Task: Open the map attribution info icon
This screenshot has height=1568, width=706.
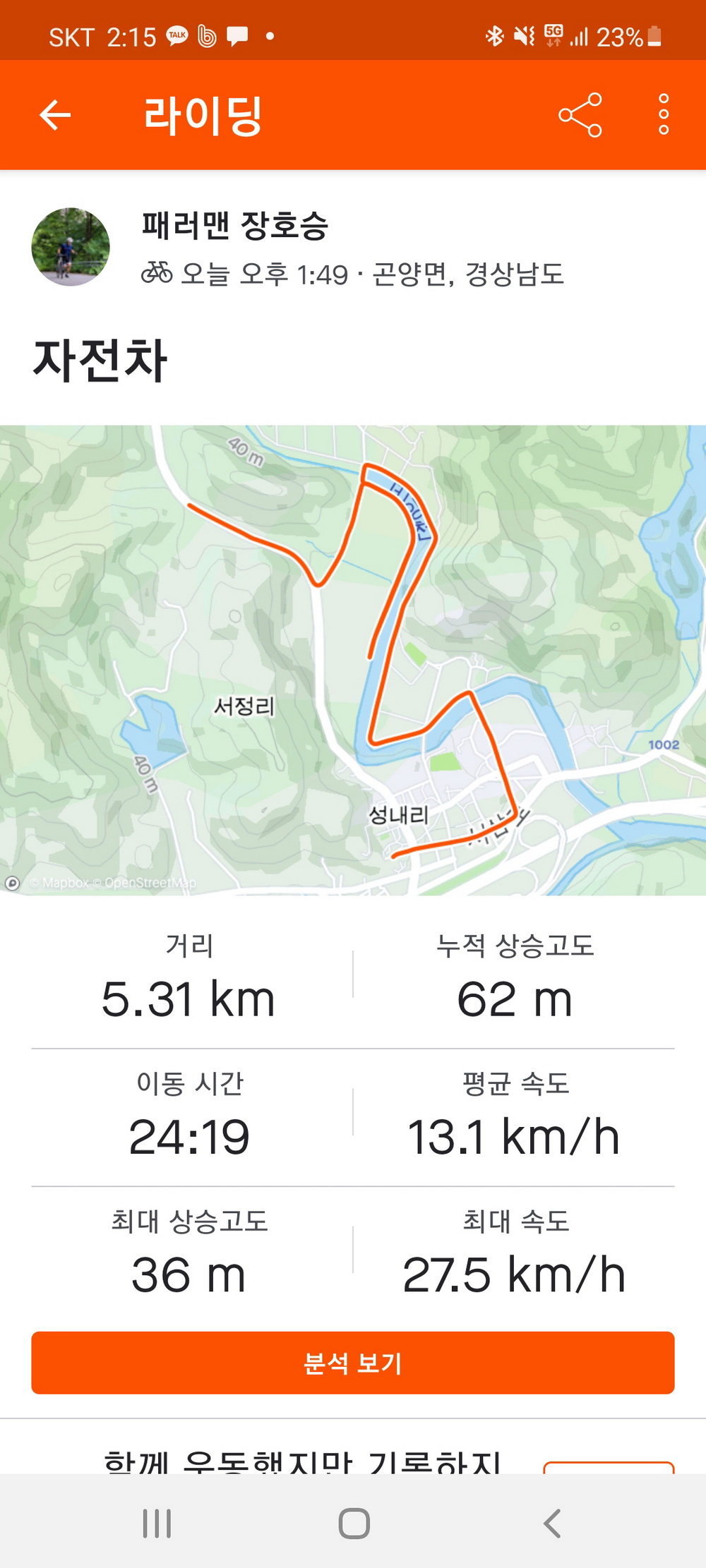Action: 13,883
